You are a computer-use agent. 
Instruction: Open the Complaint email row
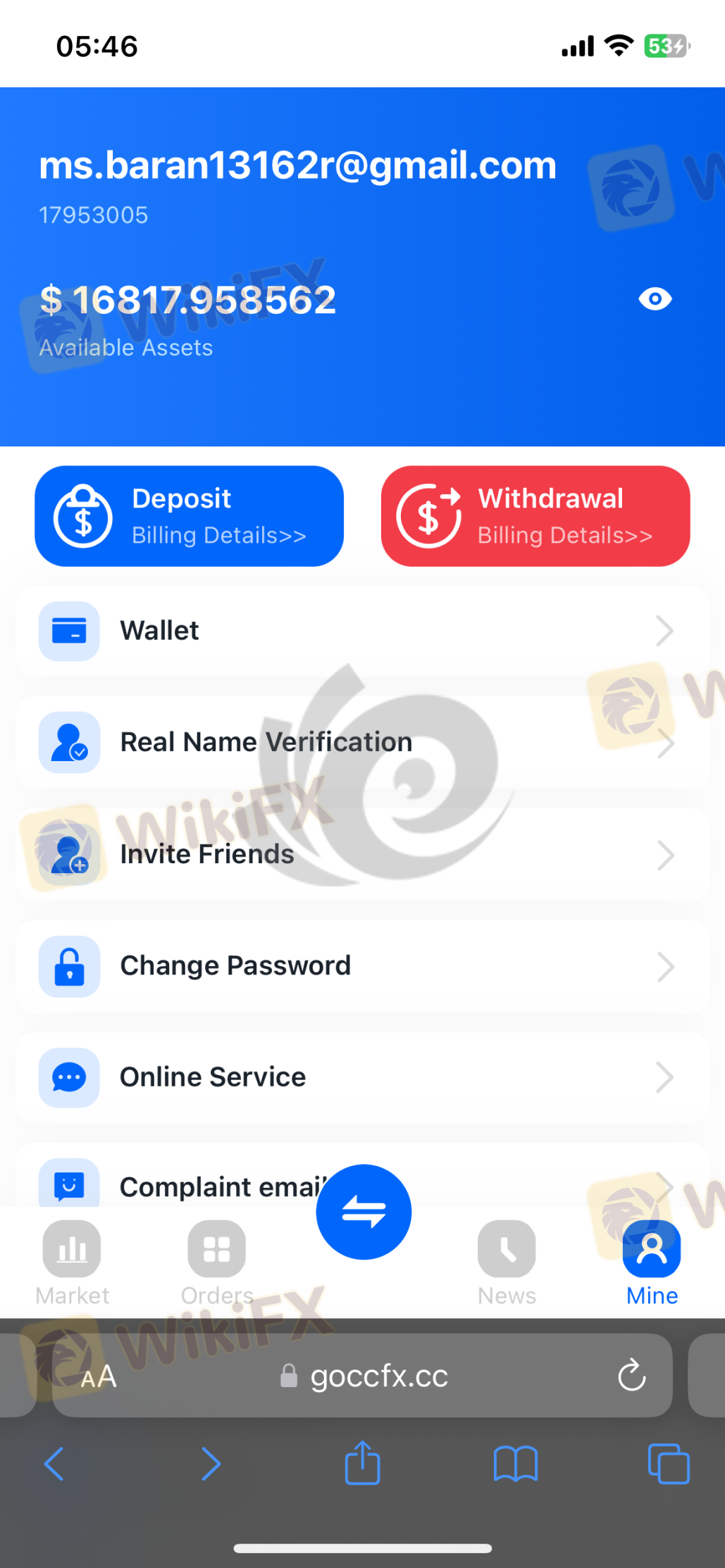[211, 1186]
